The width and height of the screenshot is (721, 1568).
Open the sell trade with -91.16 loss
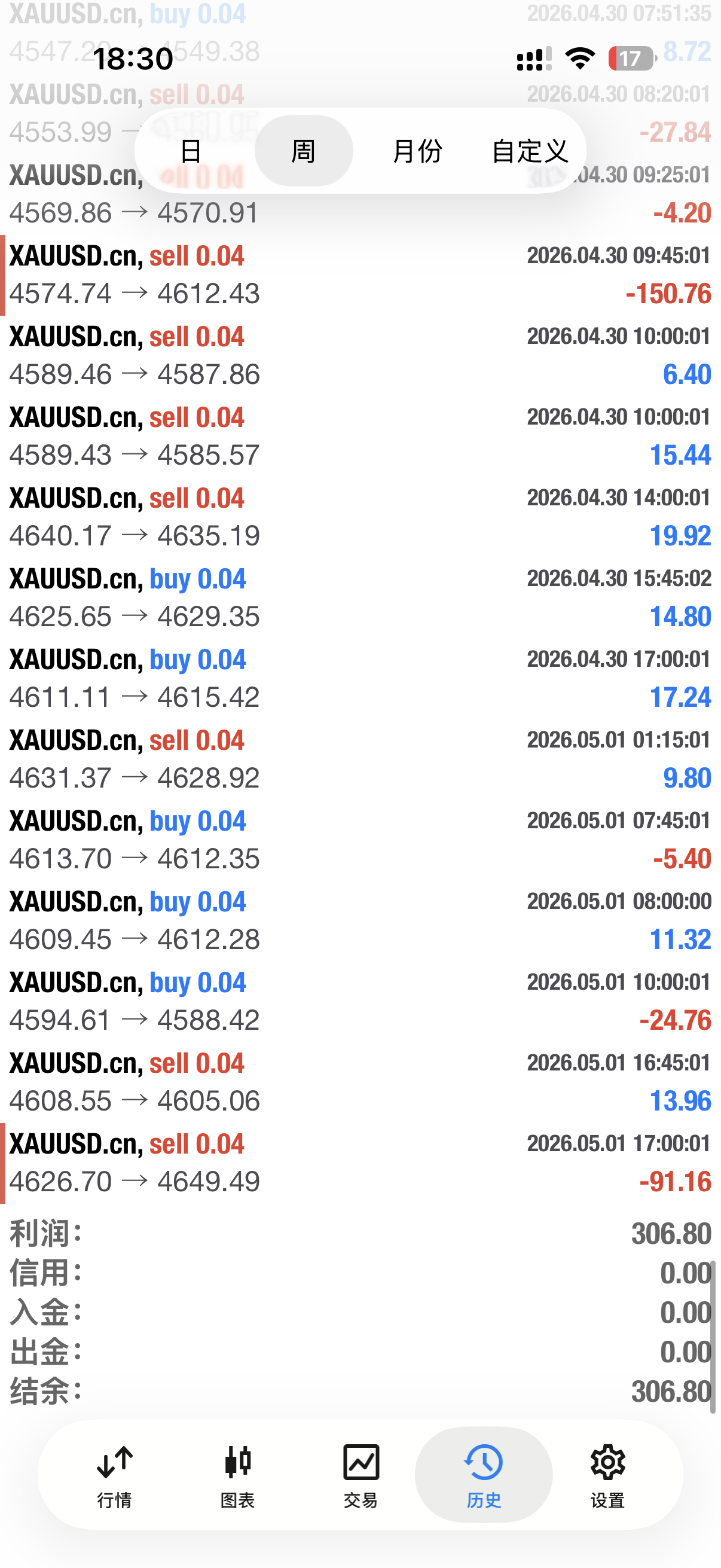pyautogui.click(x=360, y=1163)
